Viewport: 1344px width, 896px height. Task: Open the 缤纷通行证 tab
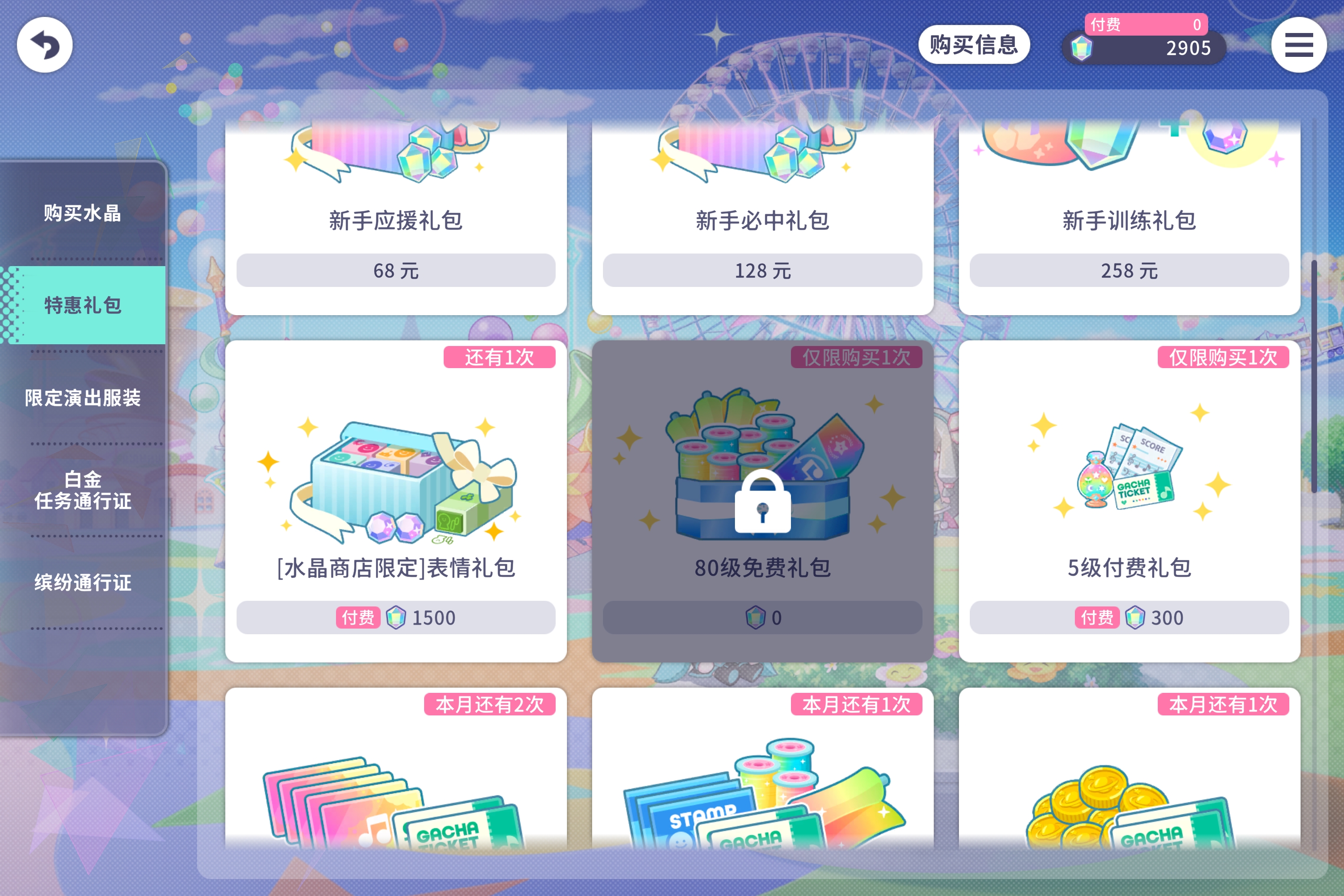(83, 582)
